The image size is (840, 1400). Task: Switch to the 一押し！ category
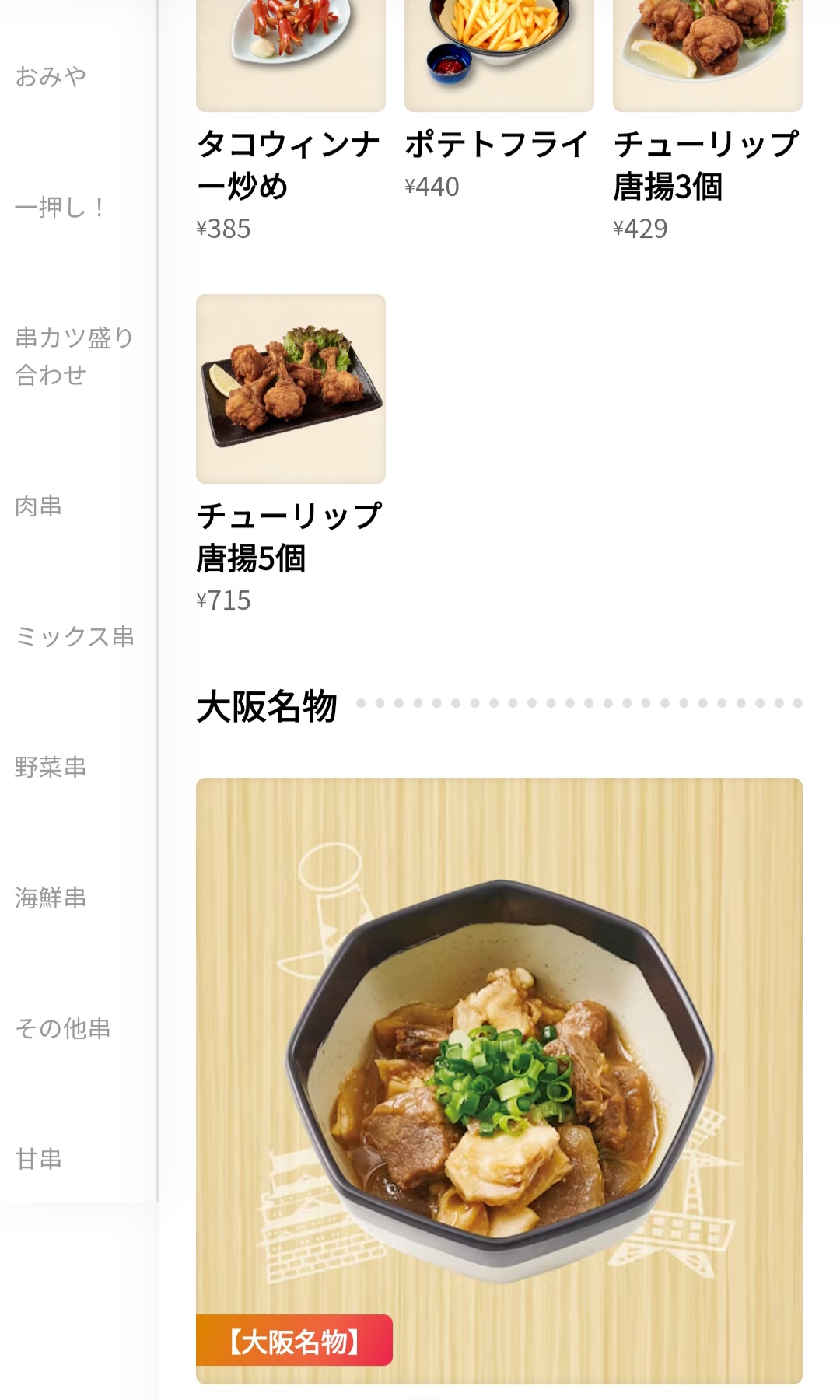click(59, 207)
